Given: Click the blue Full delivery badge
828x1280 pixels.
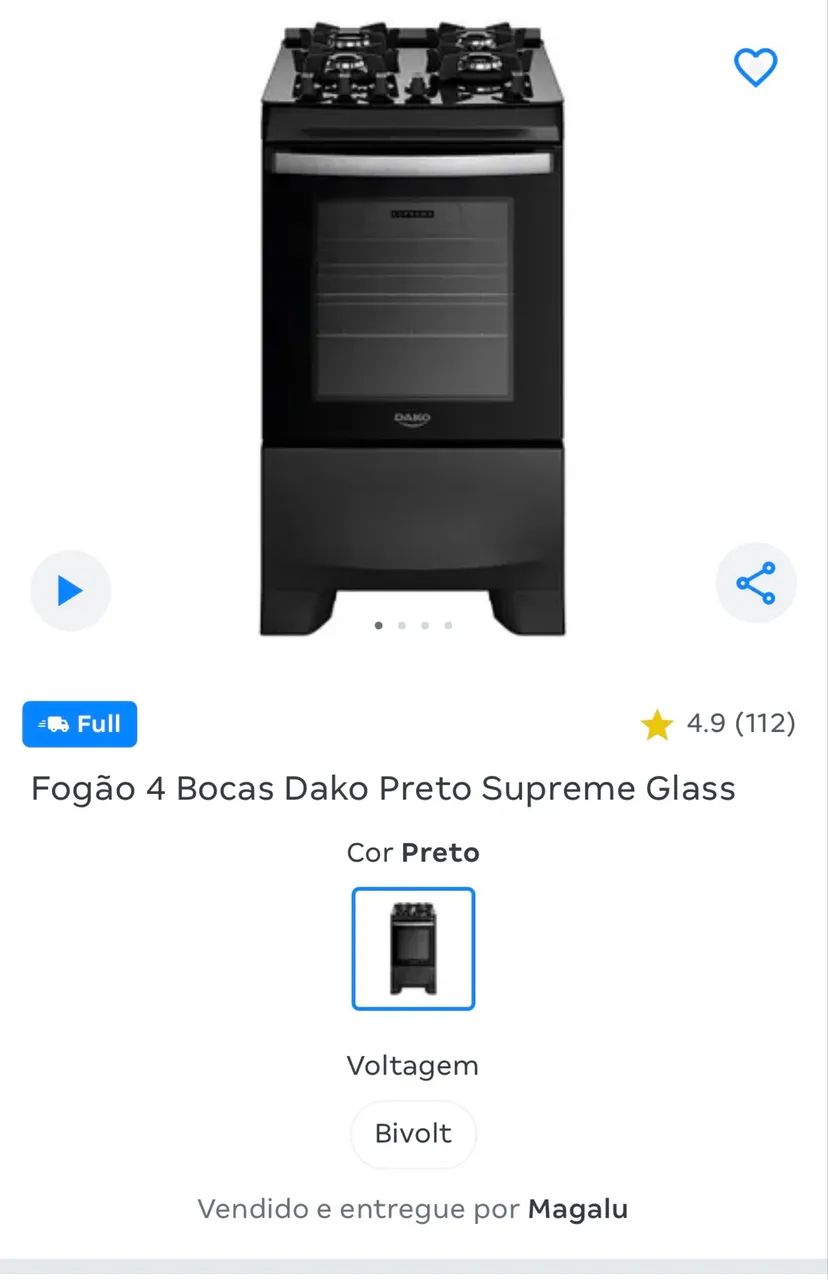Looking at the screenshot, I should tap(80, 724).
